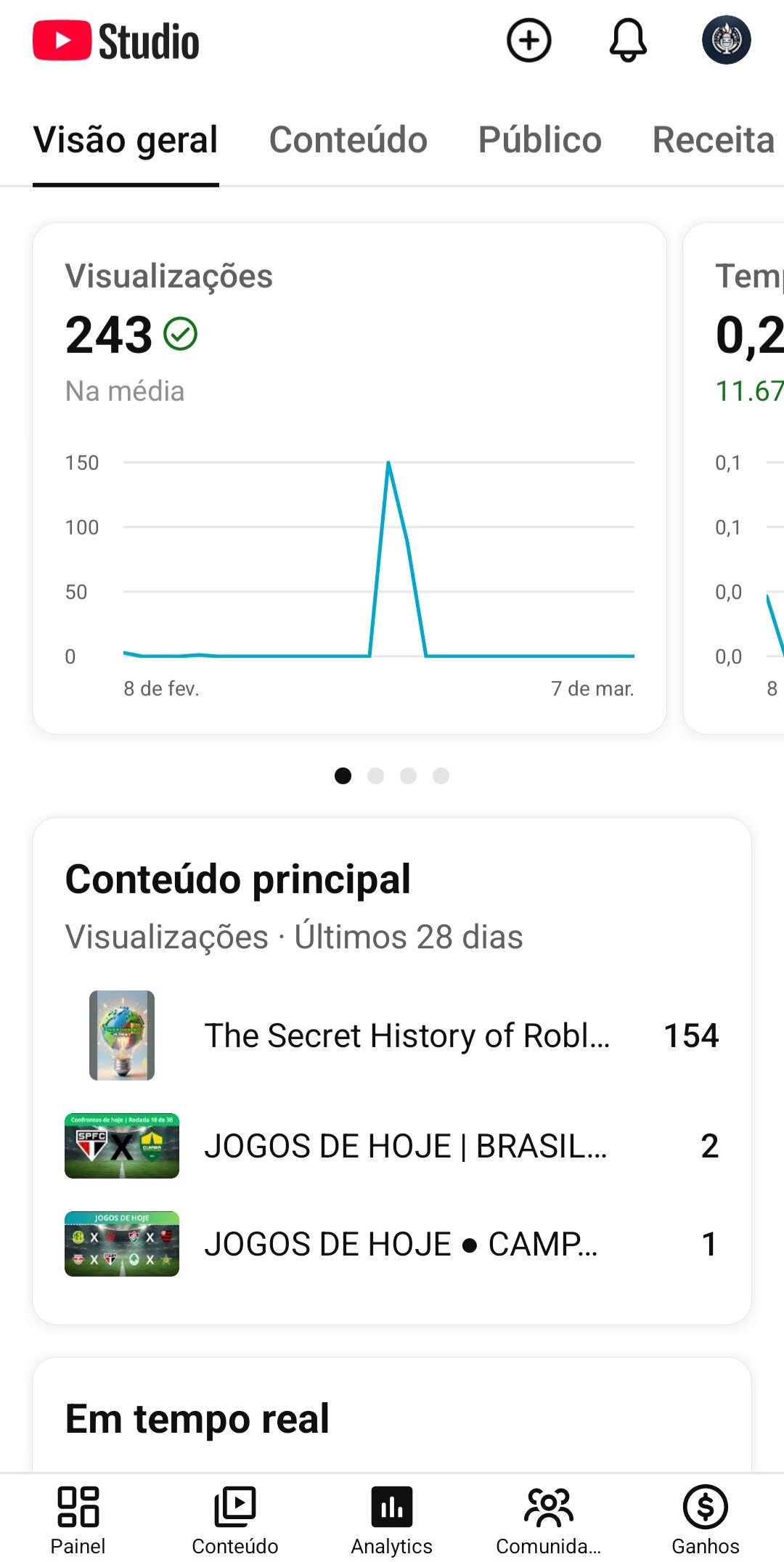Viewport: 784px width, 1562px height.
Task: Open Conteúdo in the bottom navigation
Action: point(234,1520)
